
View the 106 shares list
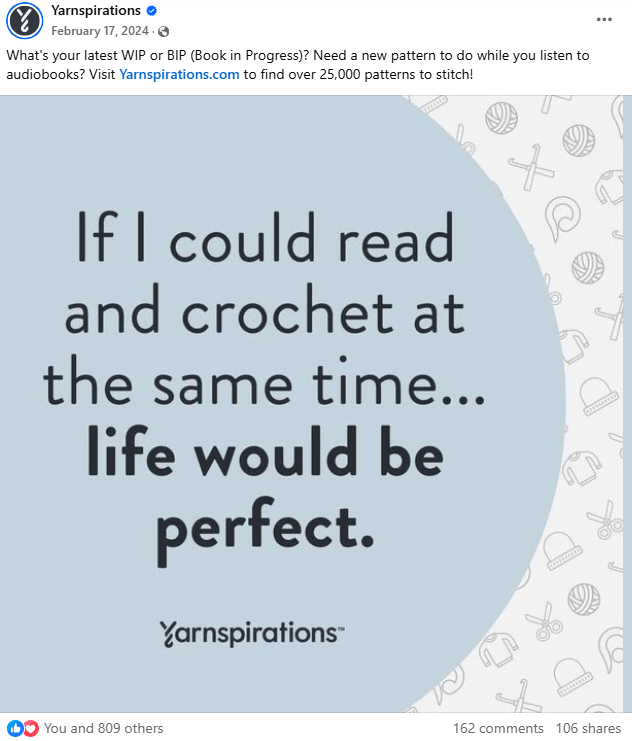pos(588,728)
